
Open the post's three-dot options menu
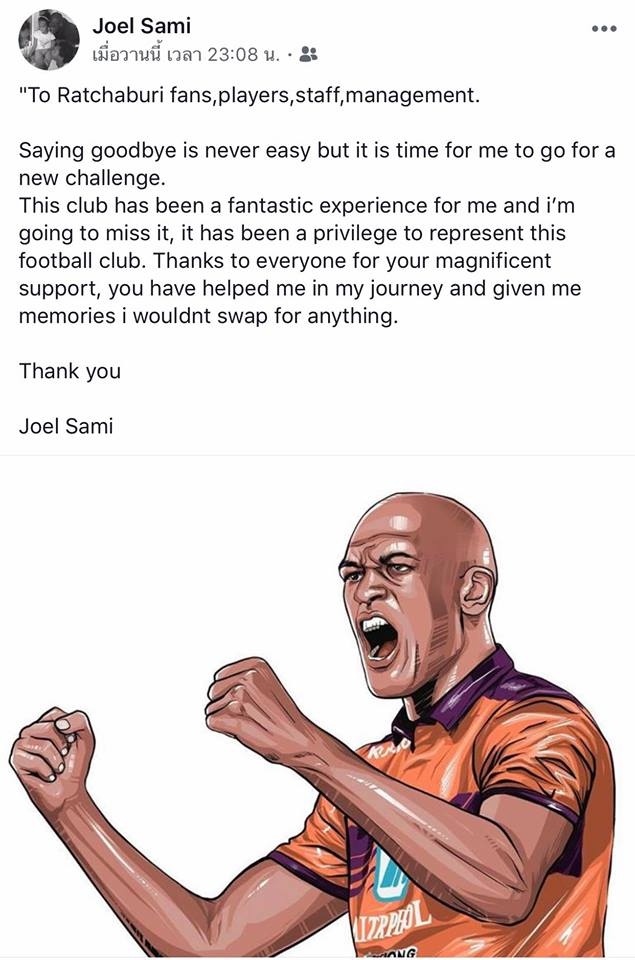[604, 29]
